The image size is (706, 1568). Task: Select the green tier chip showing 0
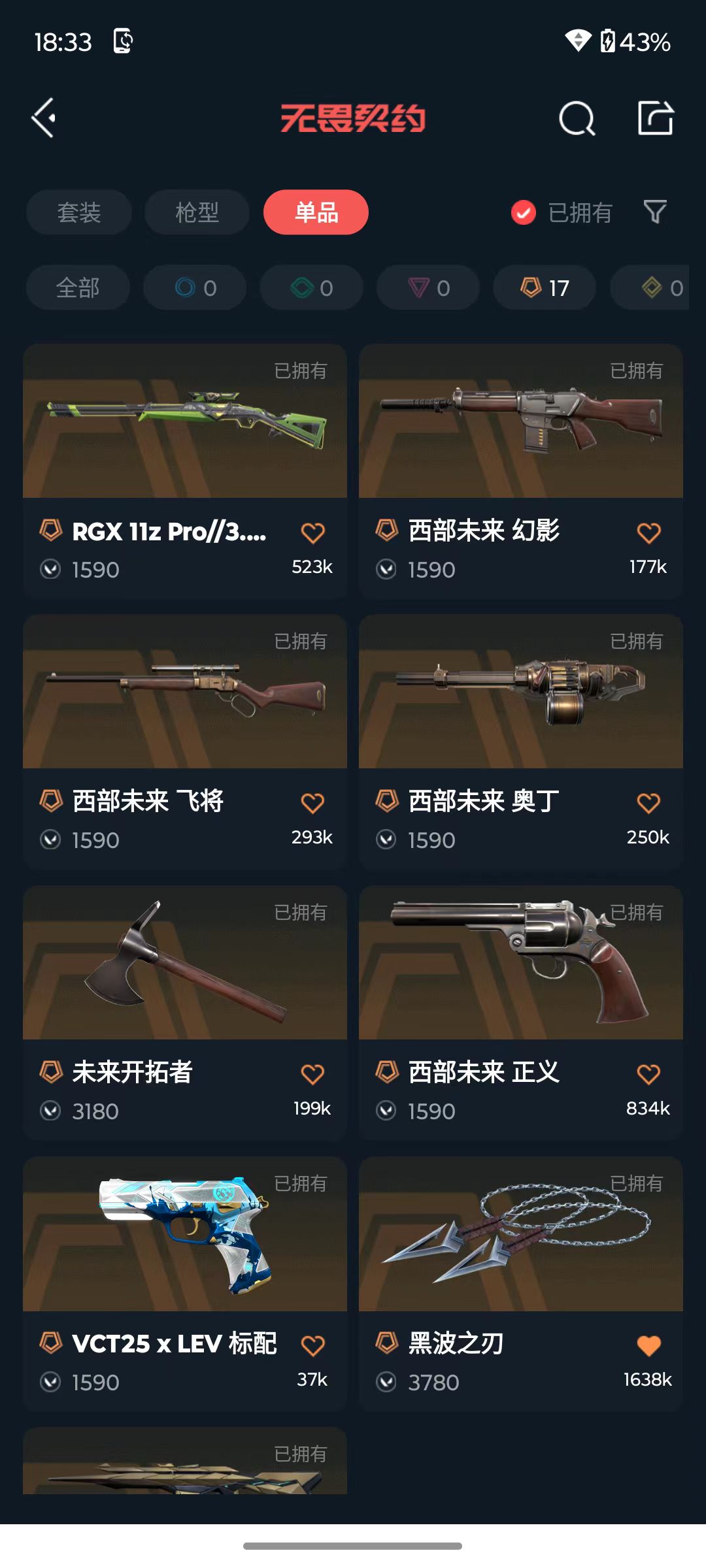pyautogui.click(x=312, y=287)
